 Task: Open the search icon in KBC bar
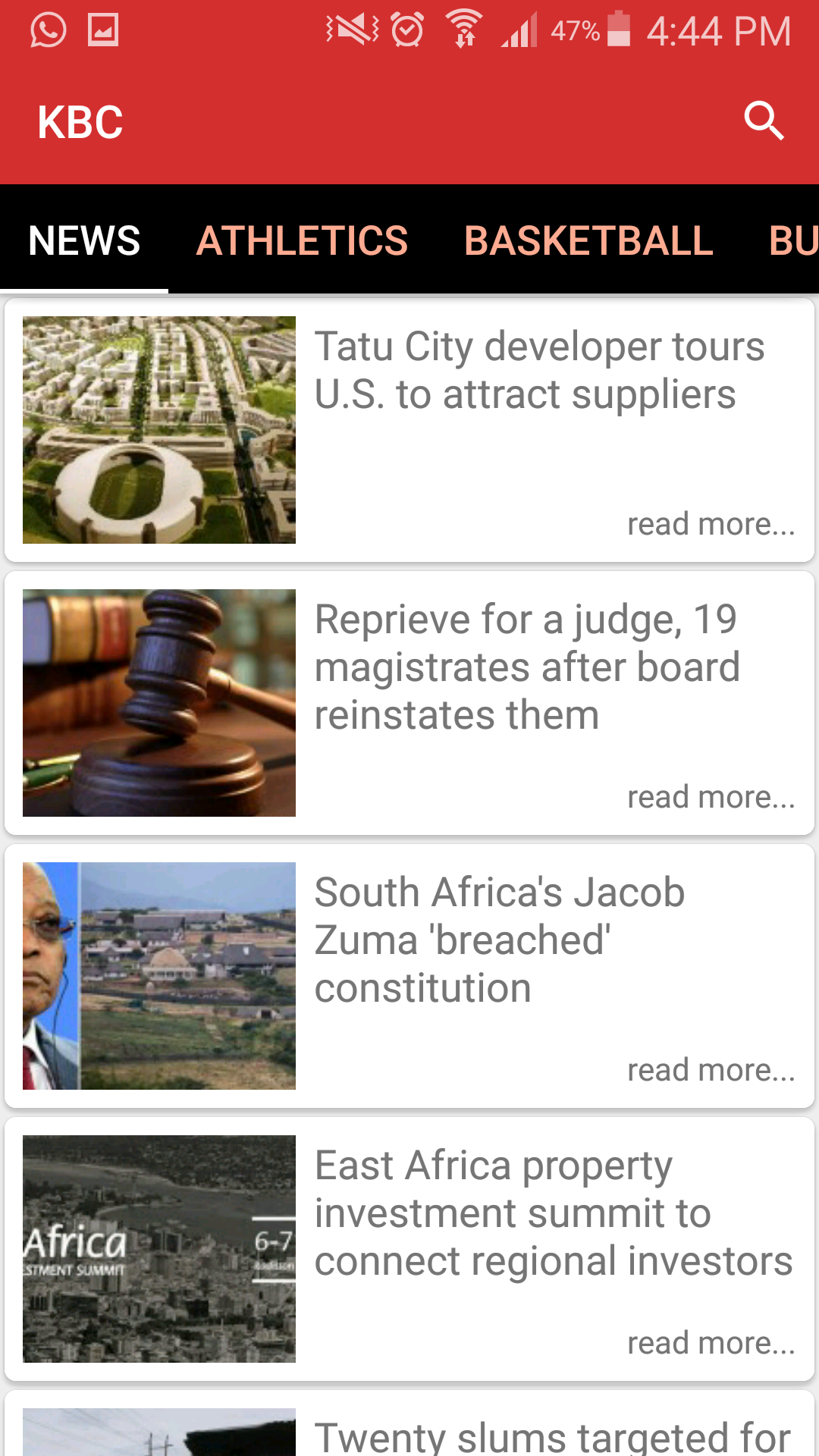tap(763, 121)
